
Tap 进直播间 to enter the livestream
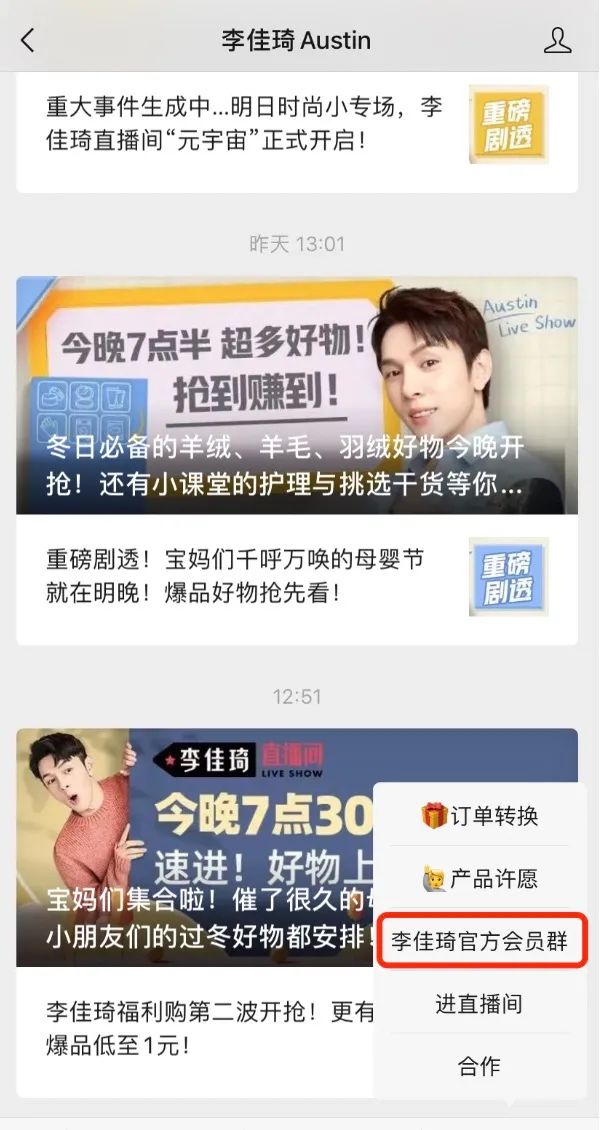[479, 1004]
